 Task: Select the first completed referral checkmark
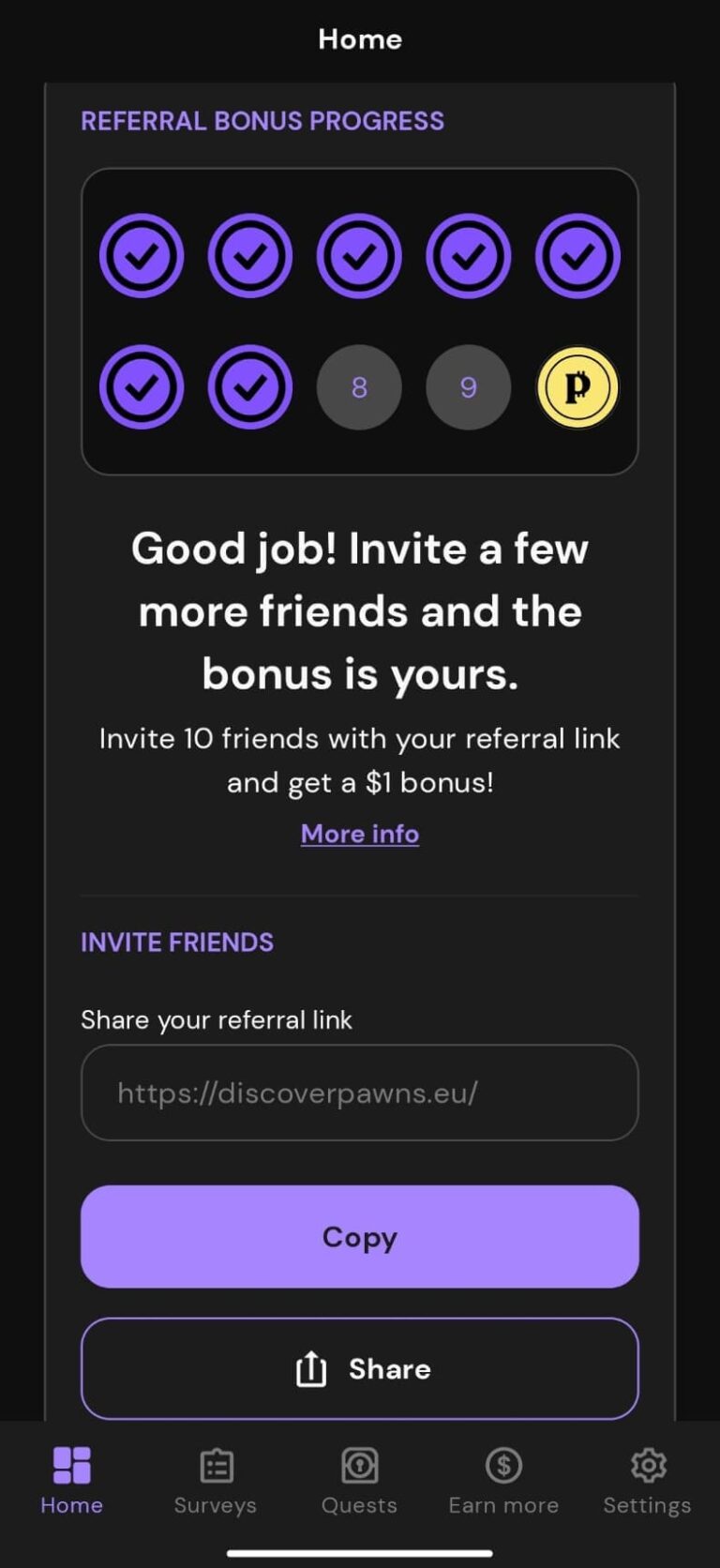point(142,255)
